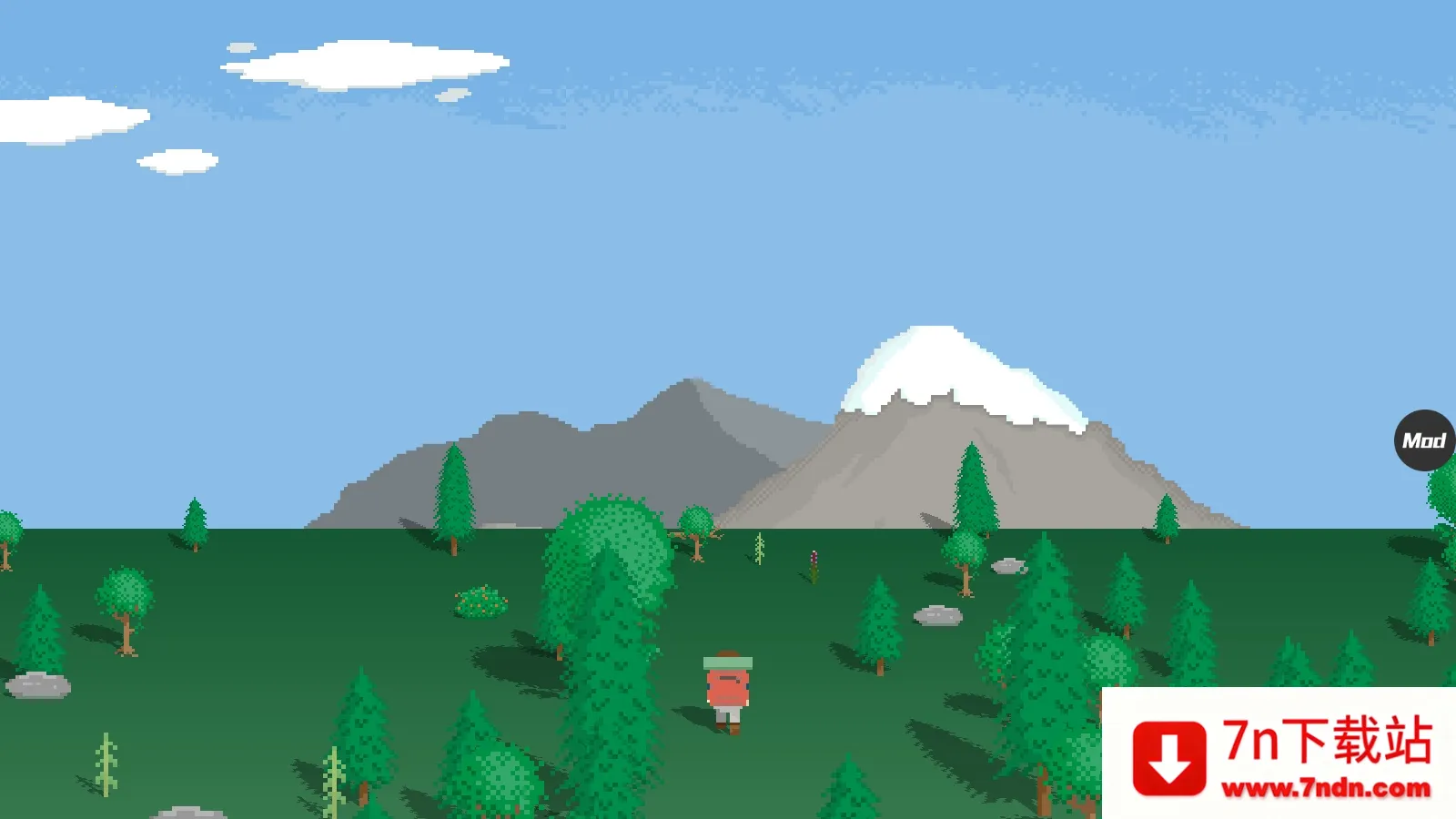Open the floating Mod menu button

1424,440
